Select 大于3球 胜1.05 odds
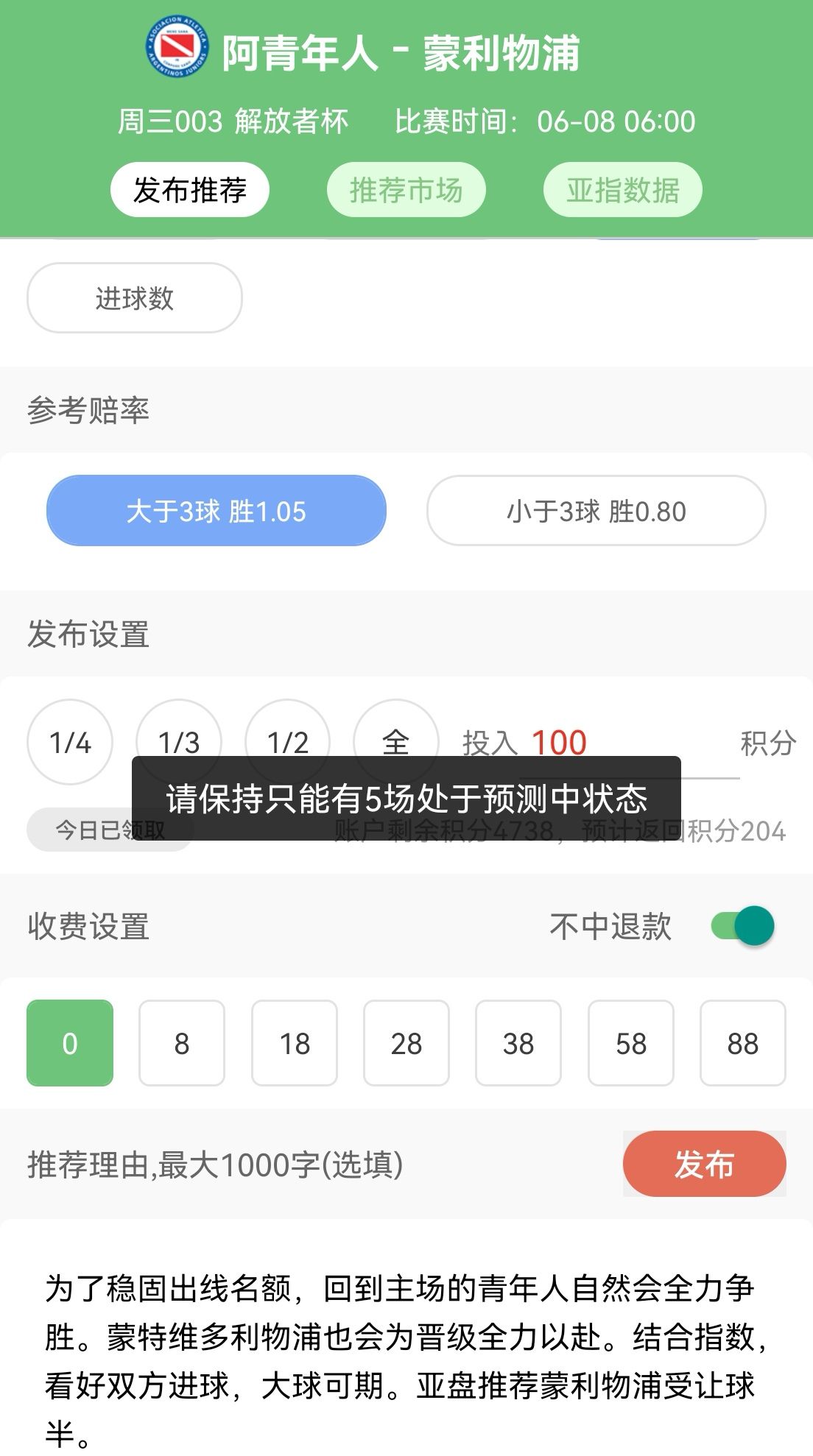Viewport: 813px width, 1456px height. pos(216,511)
